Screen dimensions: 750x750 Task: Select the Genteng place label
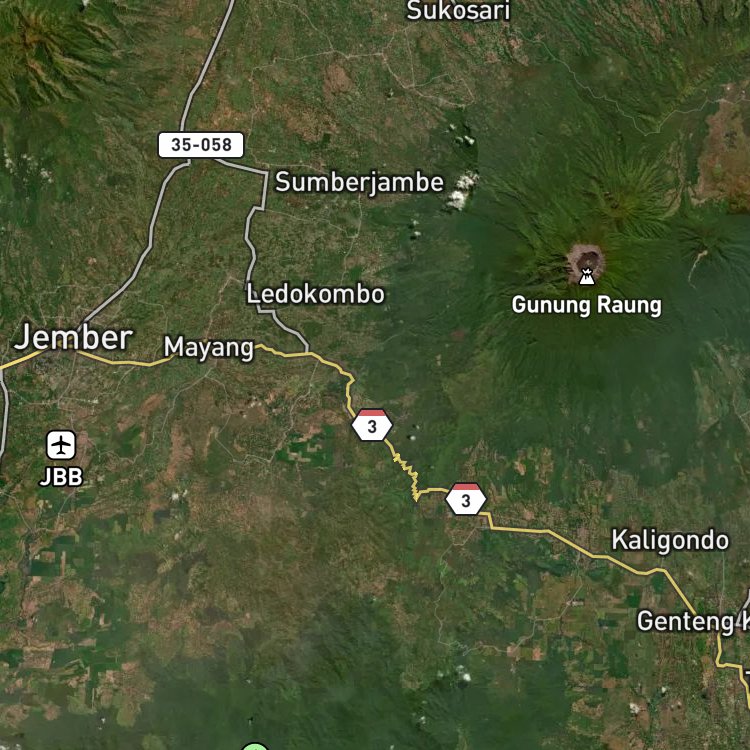[x=685, y=621]
